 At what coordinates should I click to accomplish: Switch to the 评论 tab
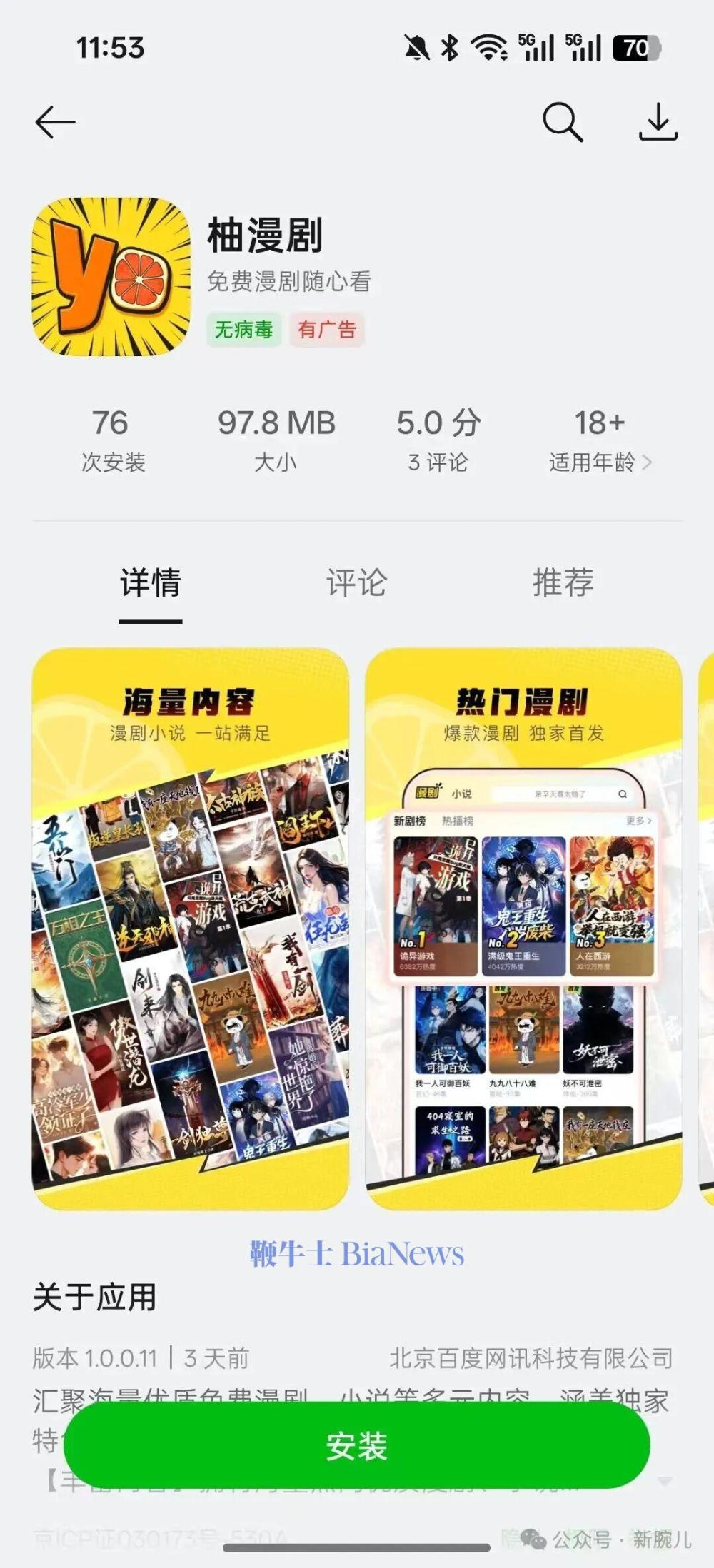coord(356,582)
